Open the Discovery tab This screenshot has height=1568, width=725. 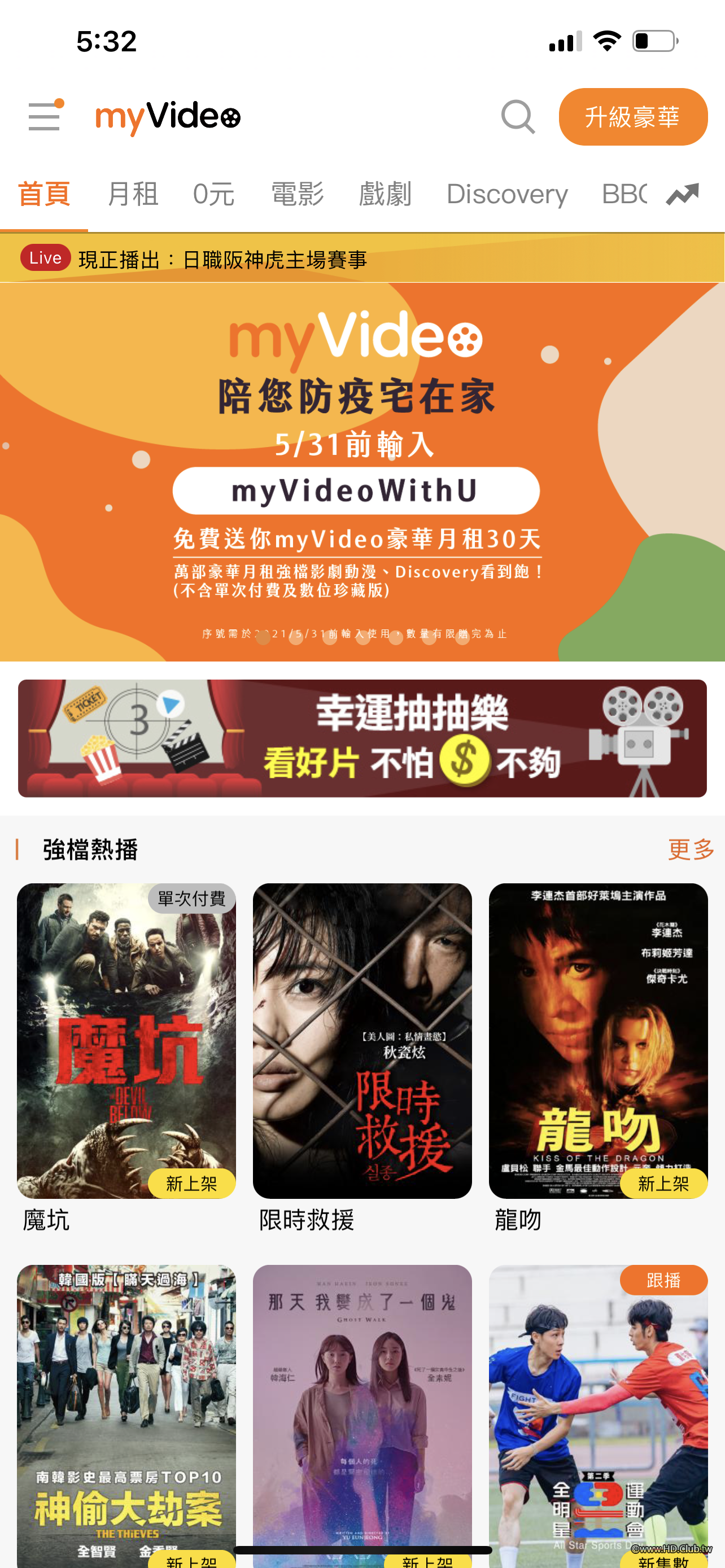506,194
